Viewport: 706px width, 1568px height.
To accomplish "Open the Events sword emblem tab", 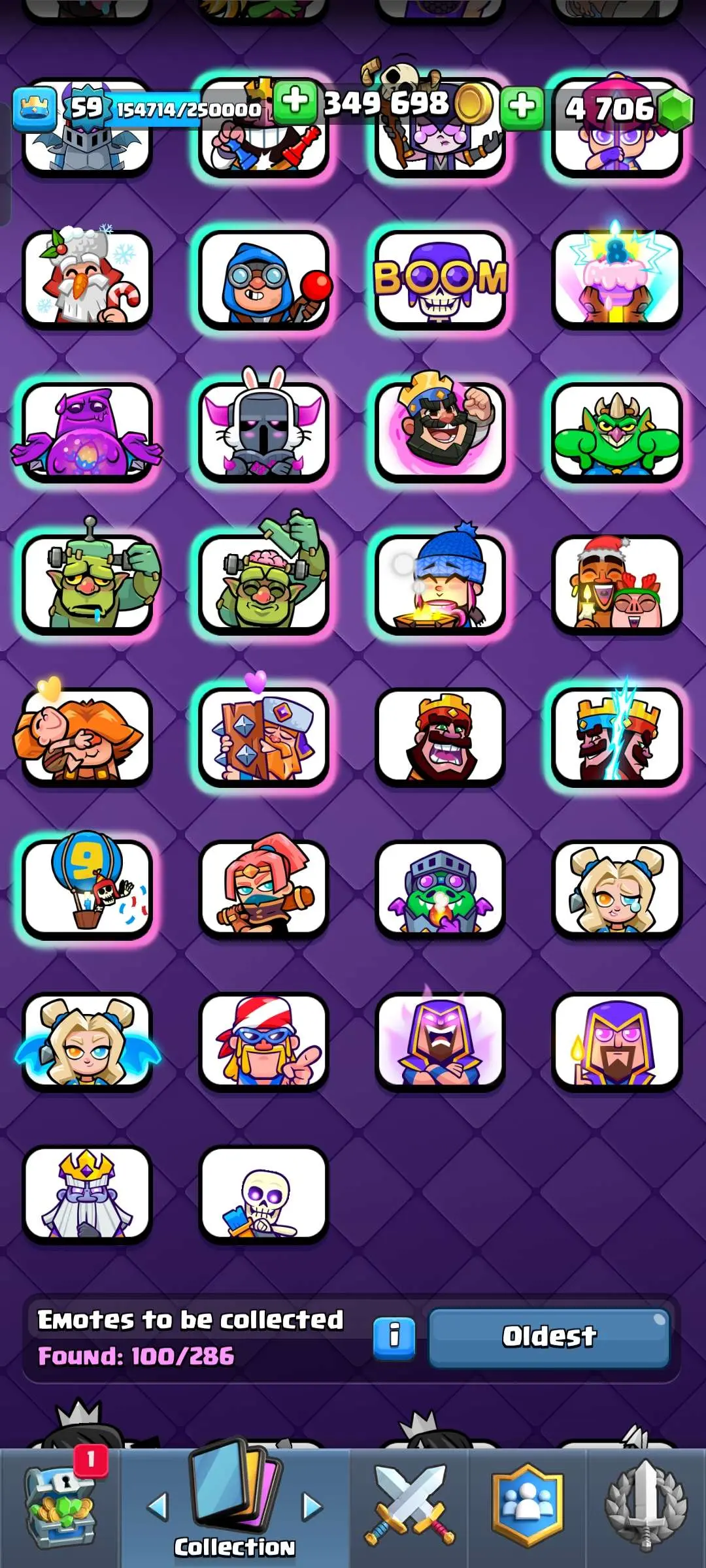I will click(x=646, y=1508).
